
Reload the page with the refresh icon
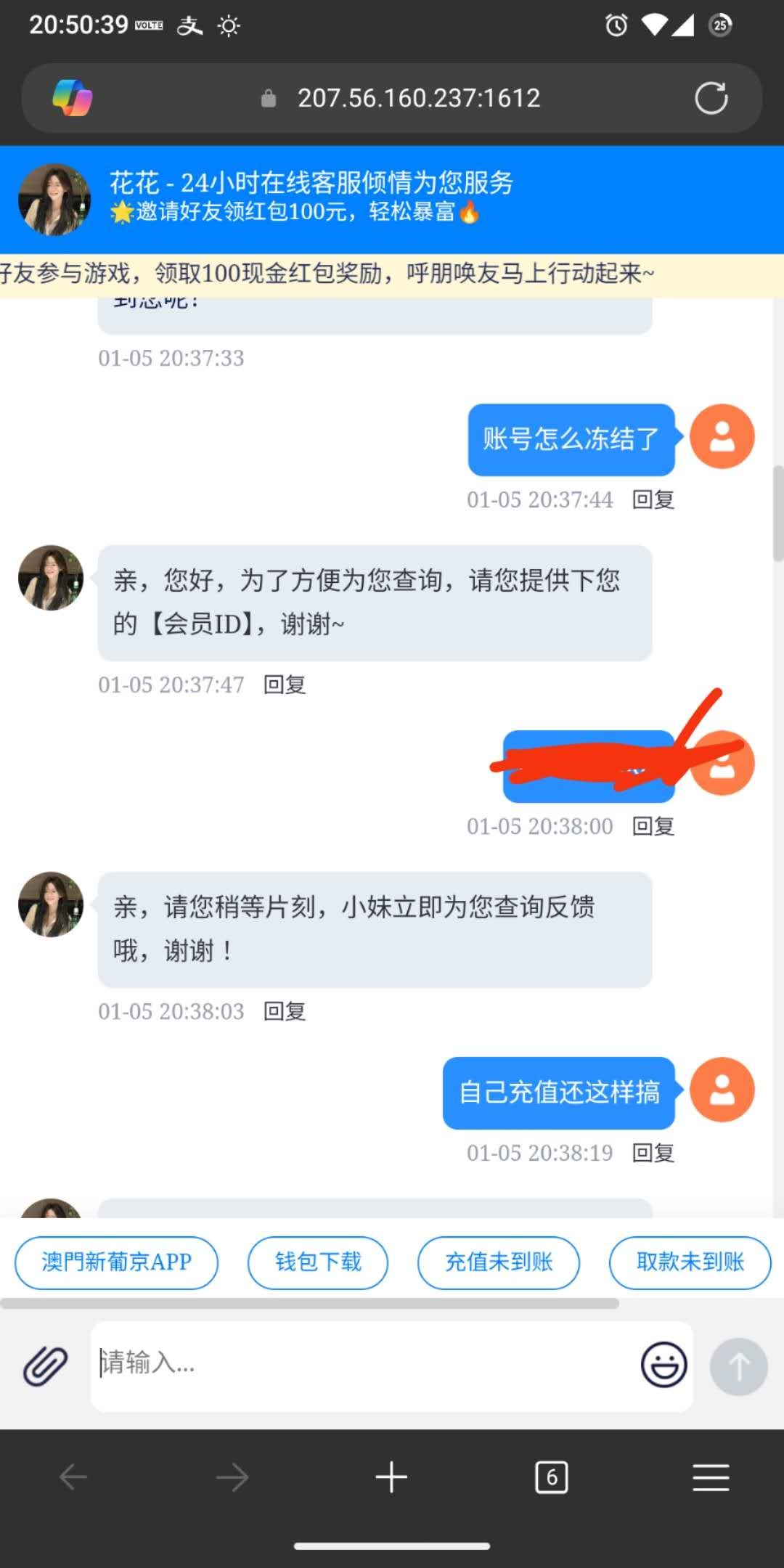click(711, 98)
